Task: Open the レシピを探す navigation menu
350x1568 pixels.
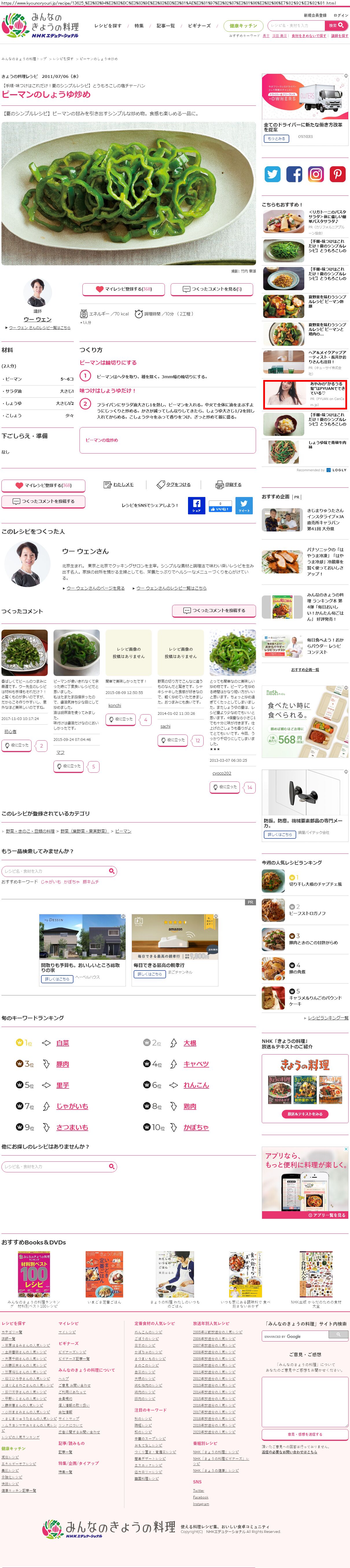Action: [x=108, y=25]
